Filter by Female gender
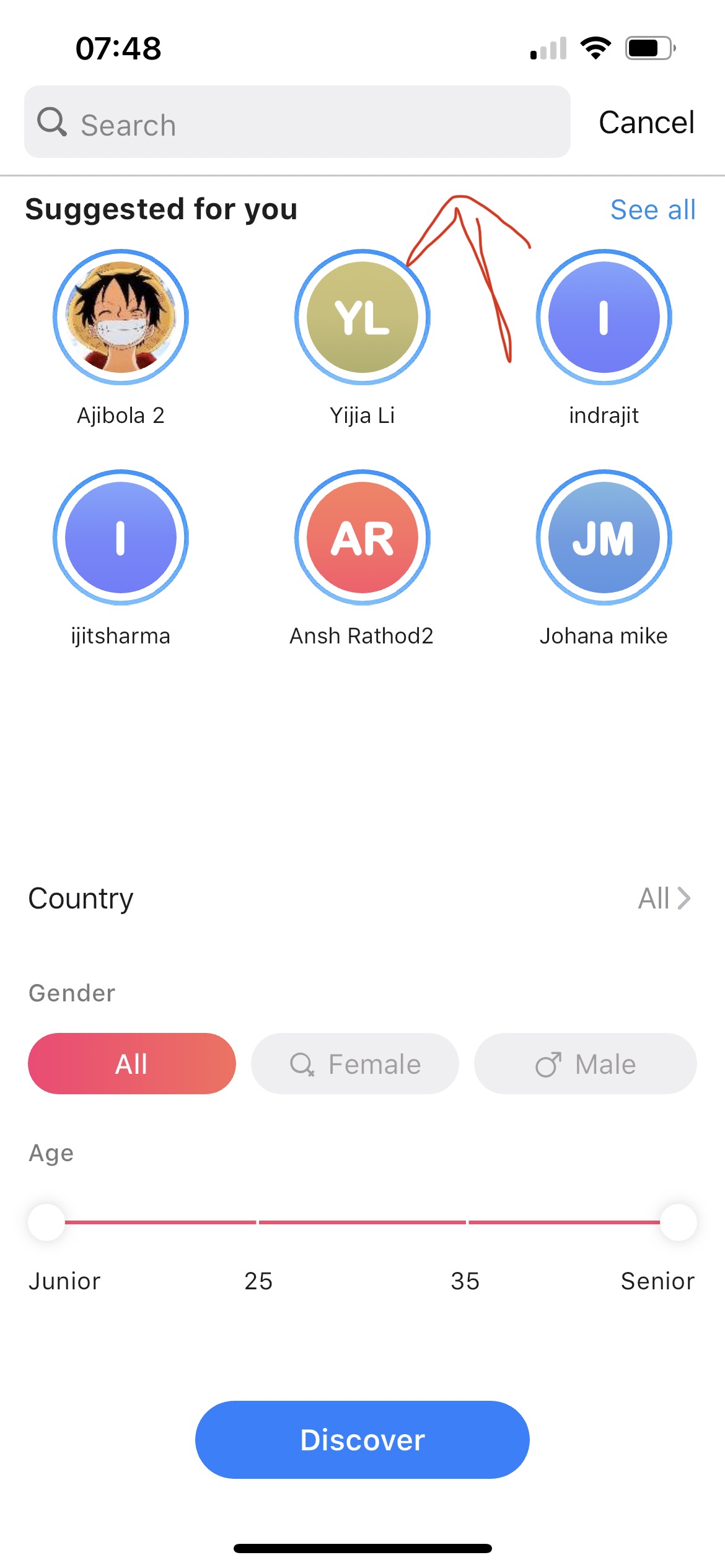 [355, 1064]
